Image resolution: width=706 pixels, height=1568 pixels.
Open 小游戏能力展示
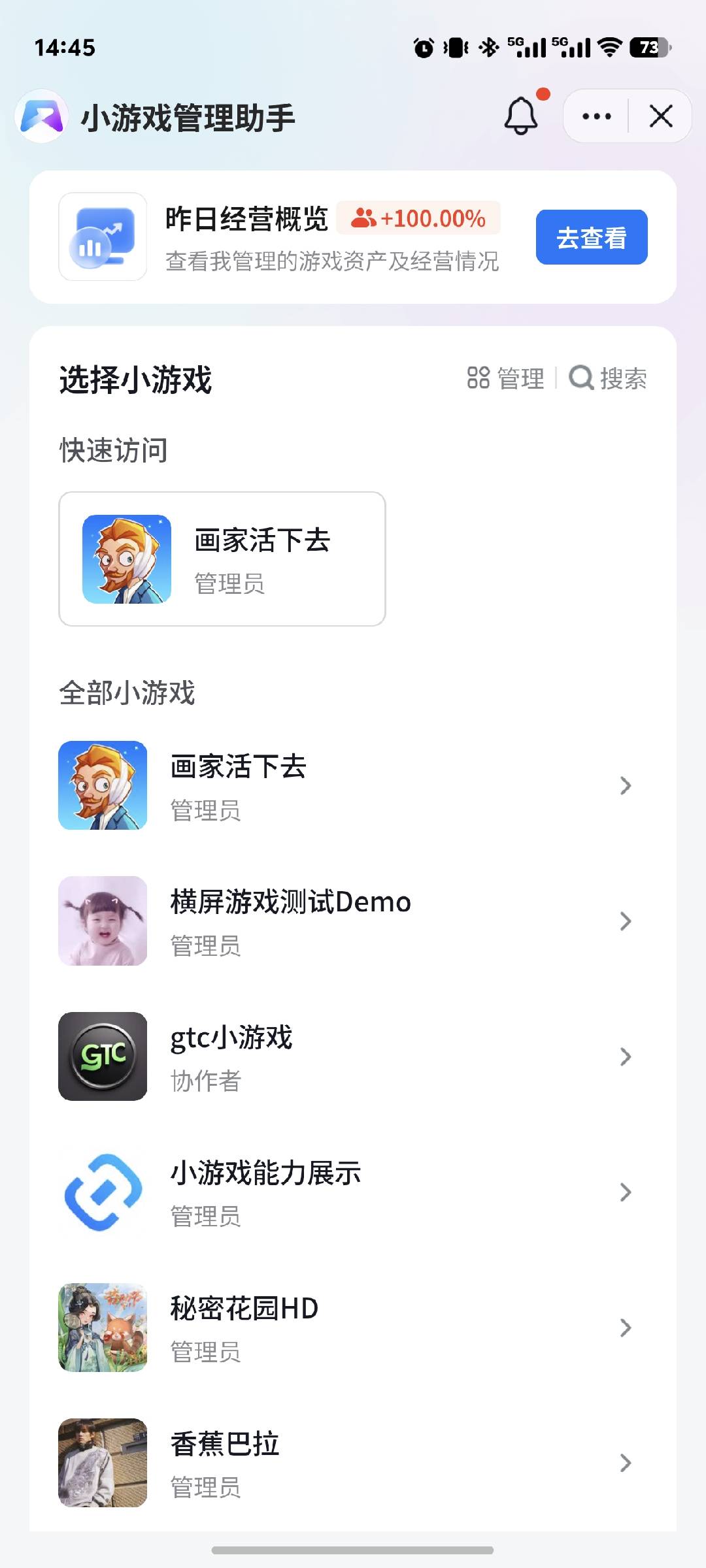(346, 1192)
